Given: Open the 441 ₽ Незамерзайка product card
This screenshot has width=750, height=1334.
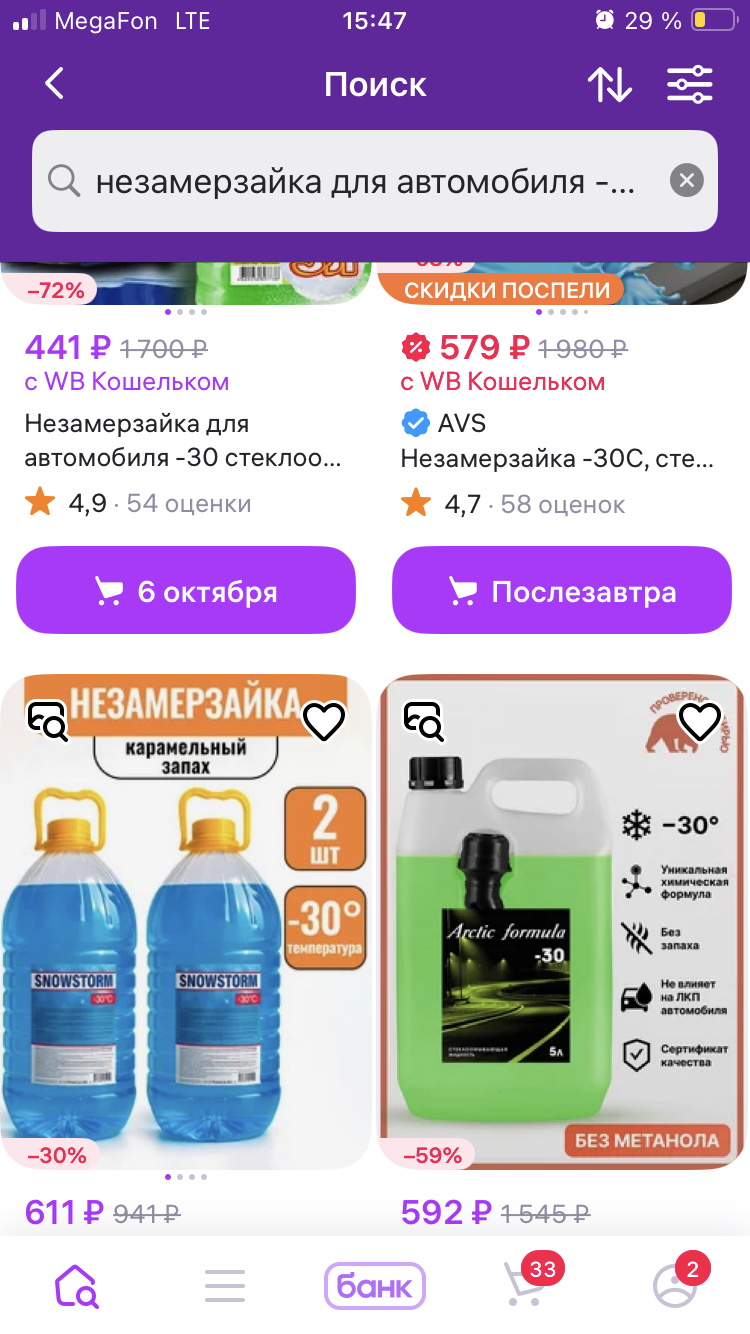Looking at the screenshot, I should 186,441.
